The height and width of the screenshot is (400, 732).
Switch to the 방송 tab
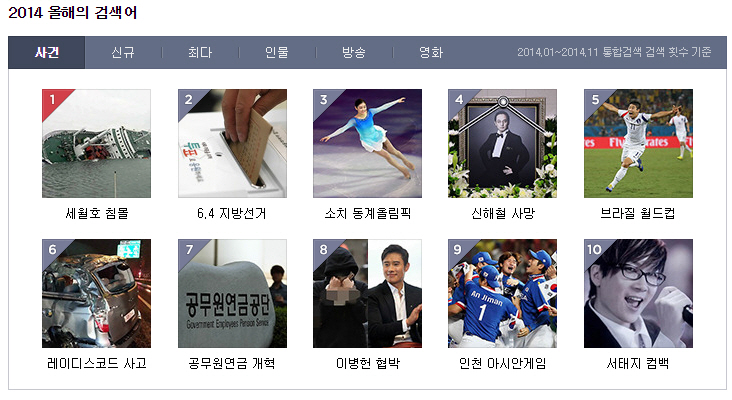click(354, 53)
